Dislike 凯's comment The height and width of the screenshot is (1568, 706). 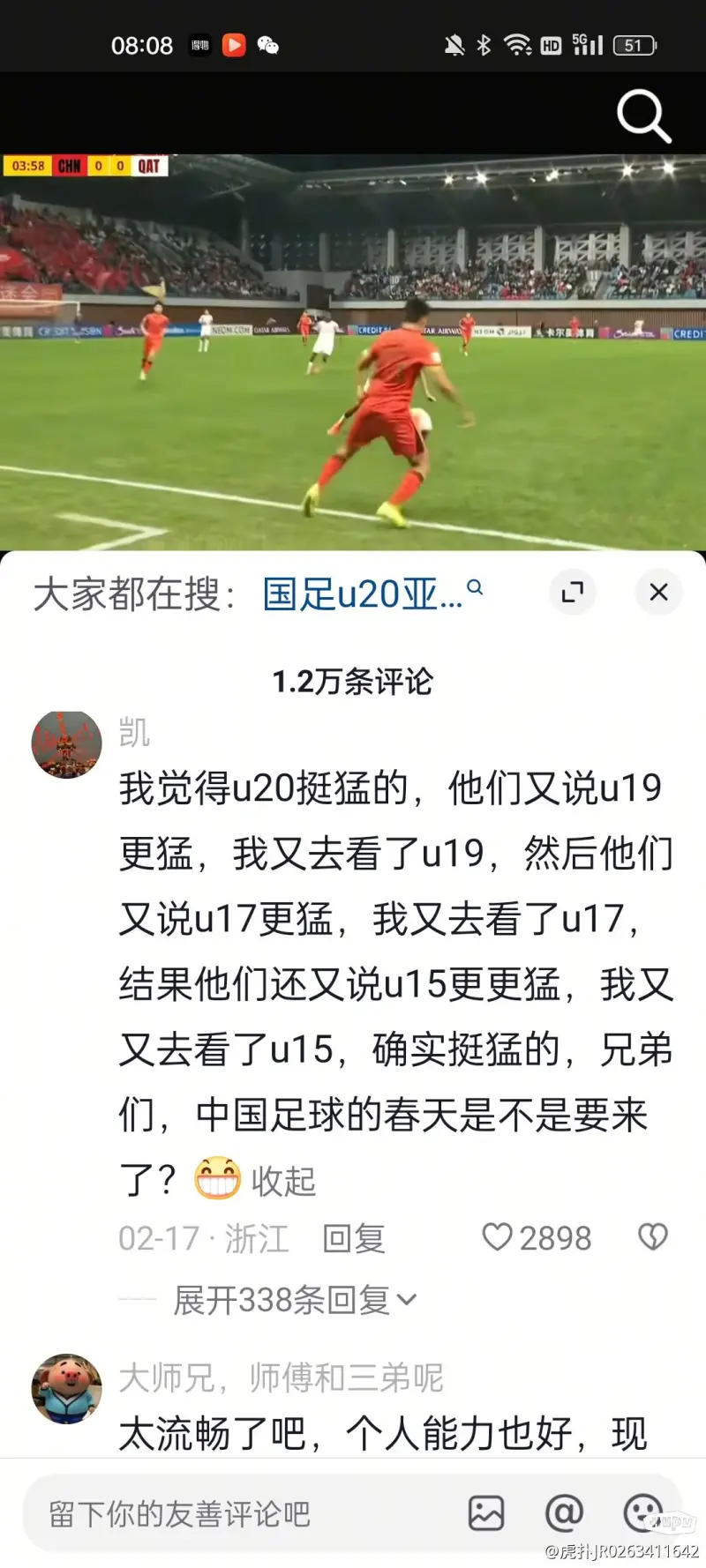click(653, 1237)
